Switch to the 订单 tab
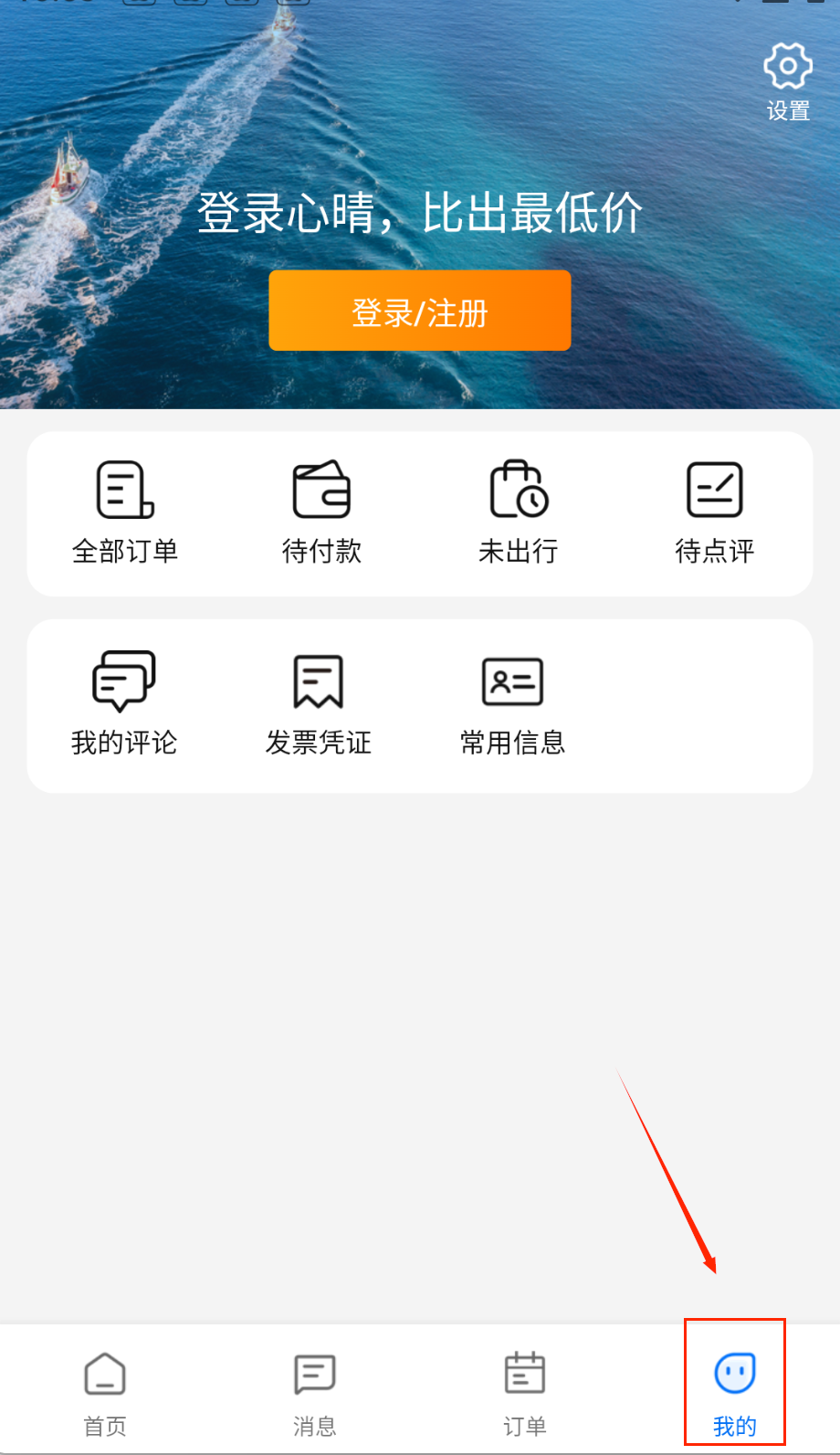This screenshot has width=840, height=1455. coord(525,1388)
